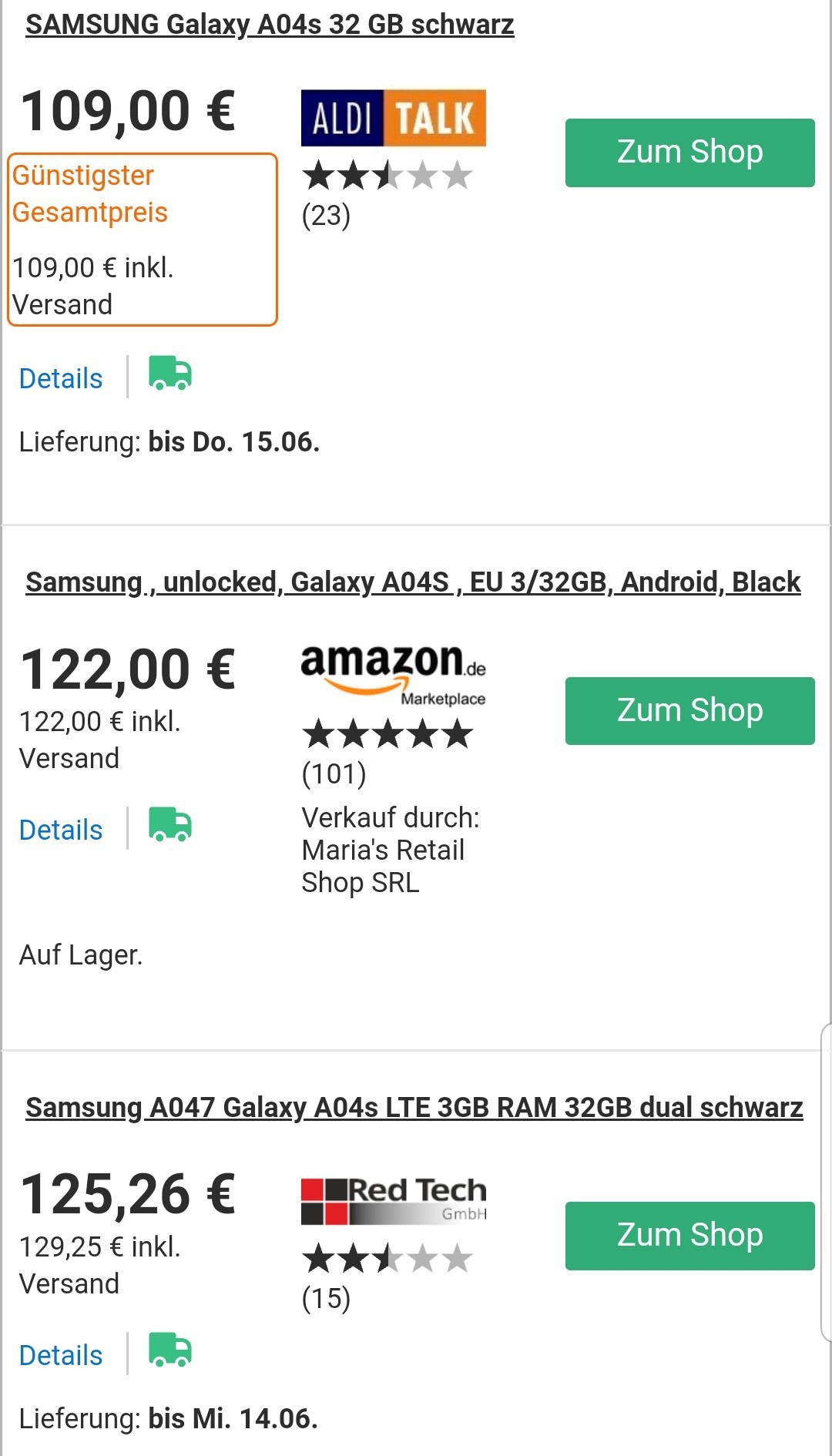Screen dimensions: 832x1456
Task: Go to the Red Tech GmbH shop offer
Action: [x=689, y=1236]
